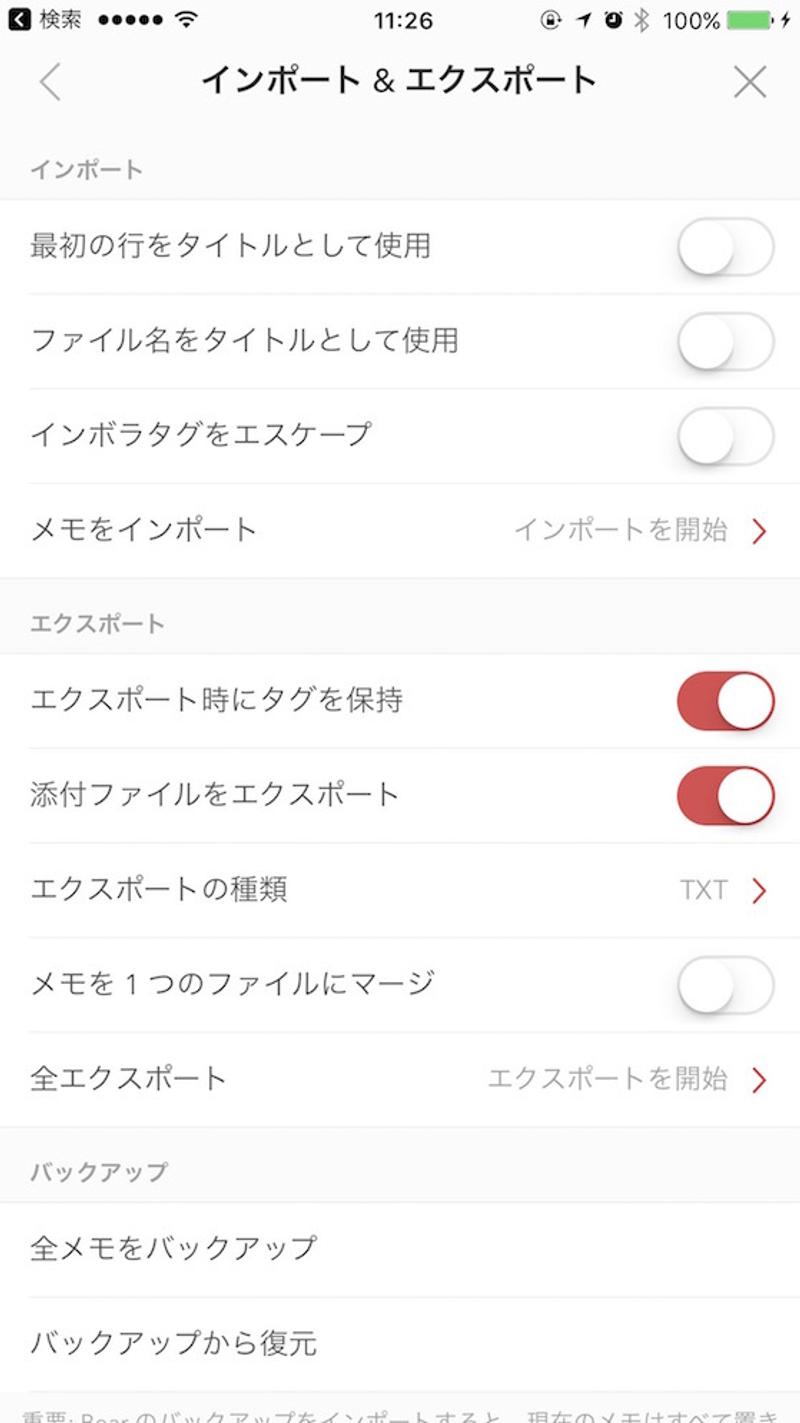Screen dimensions: 800x1423
Task: Go back using the top-left arrow
Action: coord(50,82)
